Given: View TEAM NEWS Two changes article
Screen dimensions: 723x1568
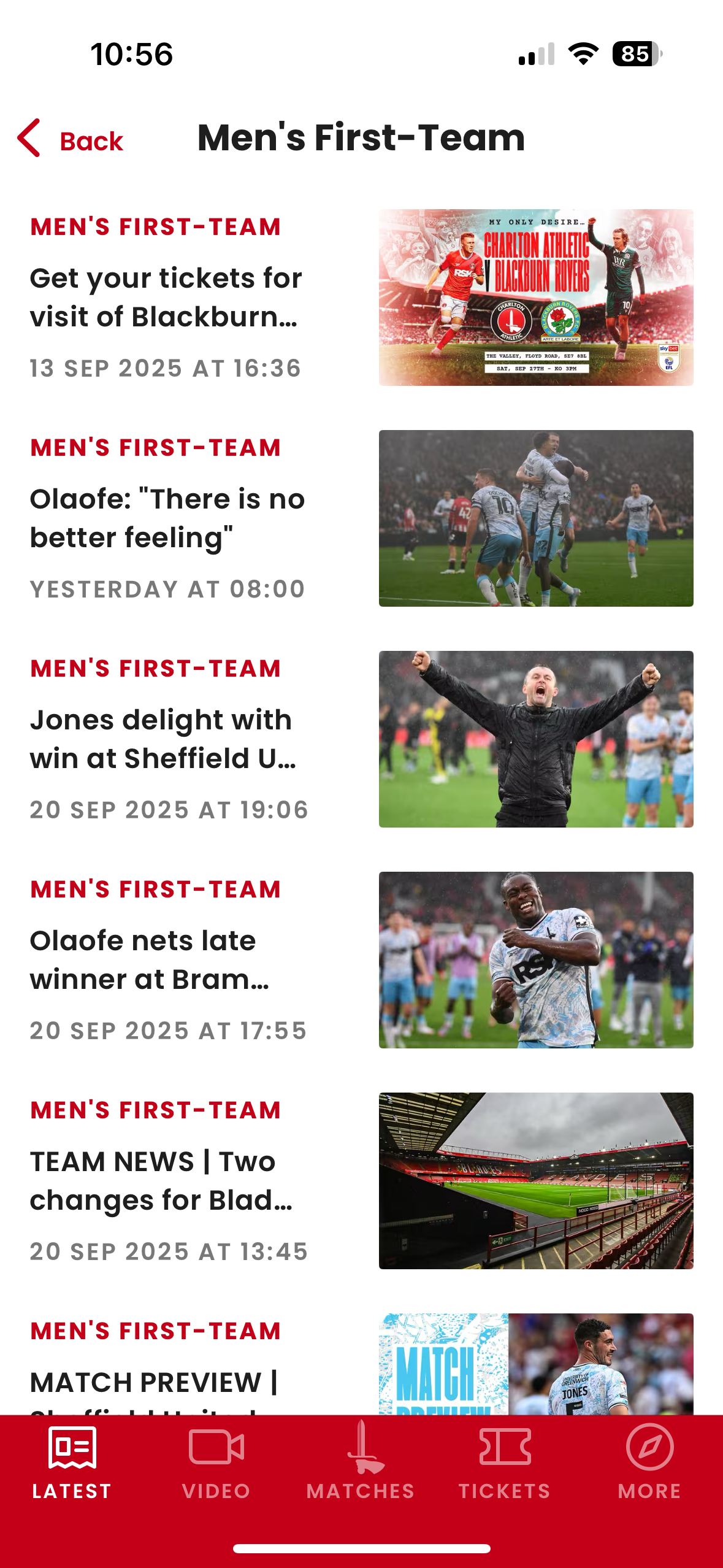Looking at the screenshot, I should pyautogui.click(x=161, y=1181).
